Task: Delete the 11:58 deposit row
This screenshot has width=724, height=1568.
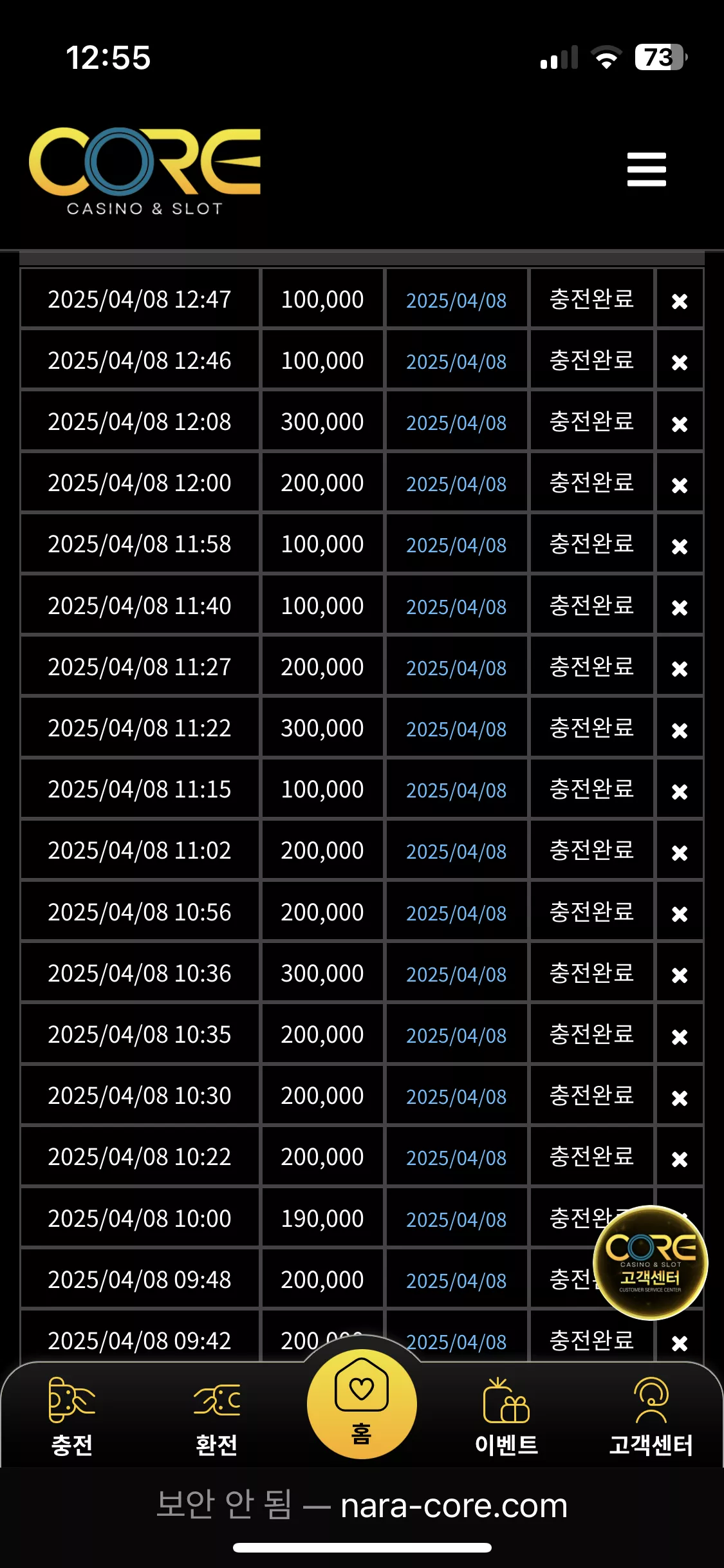Action: pos(680,546)
